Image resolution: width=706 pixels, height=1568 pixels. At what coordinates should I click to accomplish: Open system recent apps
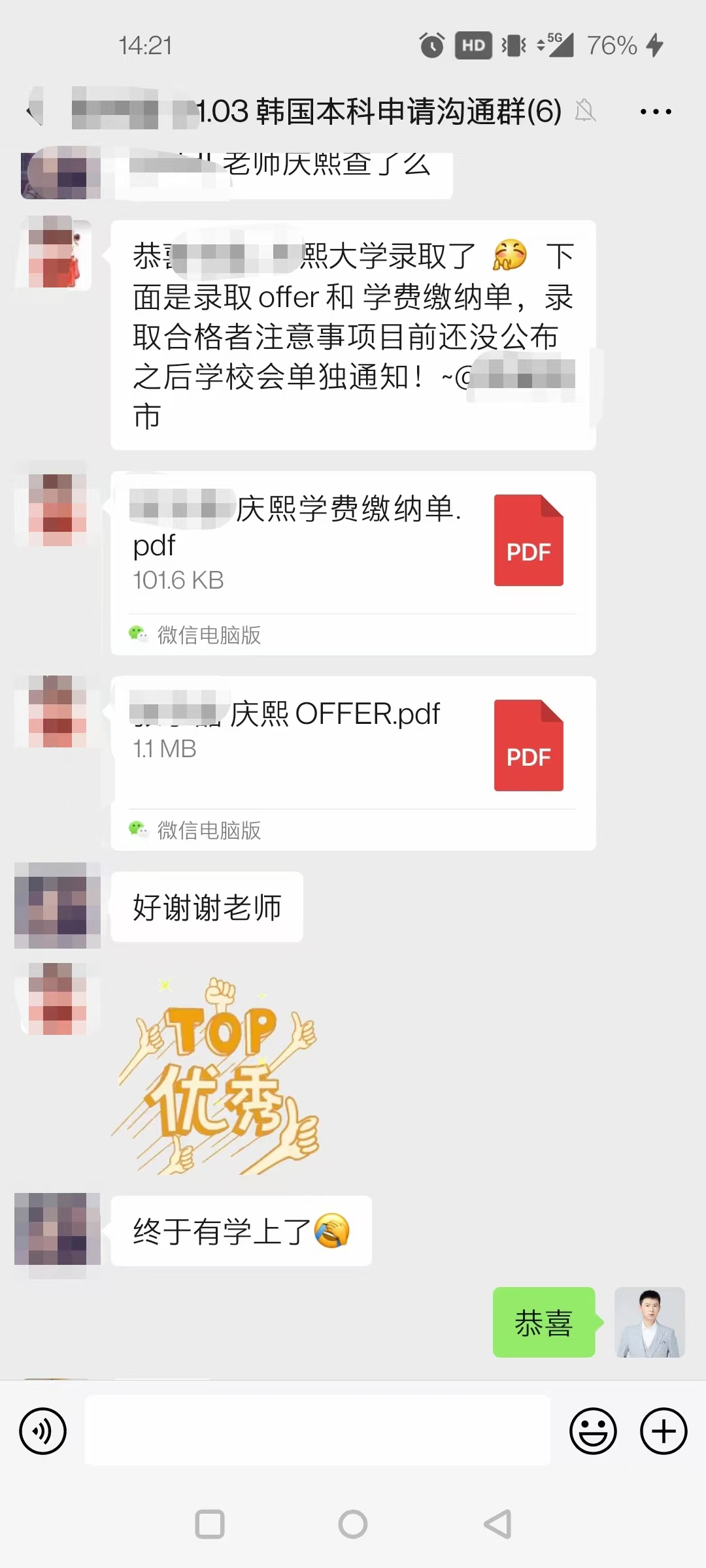click(x=210, y=1524)
